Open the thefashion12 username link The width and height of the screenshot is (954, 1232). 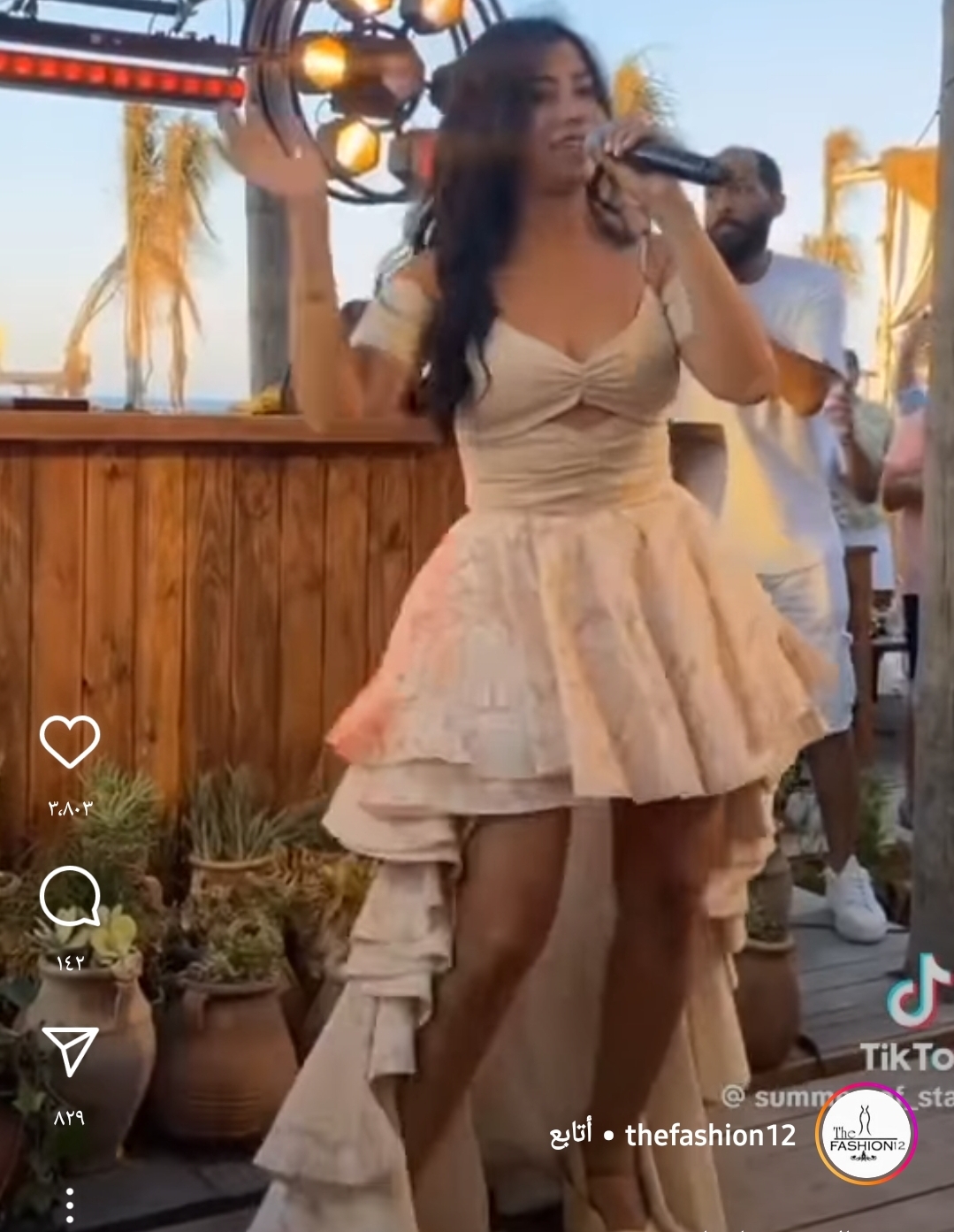[x=711, y=1136]
